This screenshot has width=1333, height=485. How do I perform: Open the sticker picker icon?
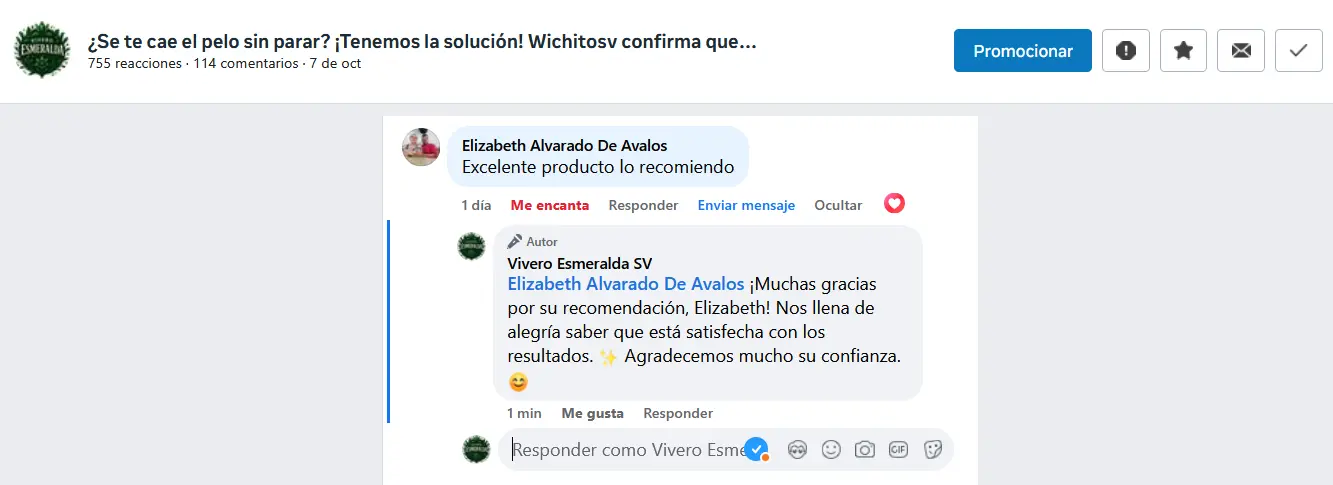pos(933,450)
